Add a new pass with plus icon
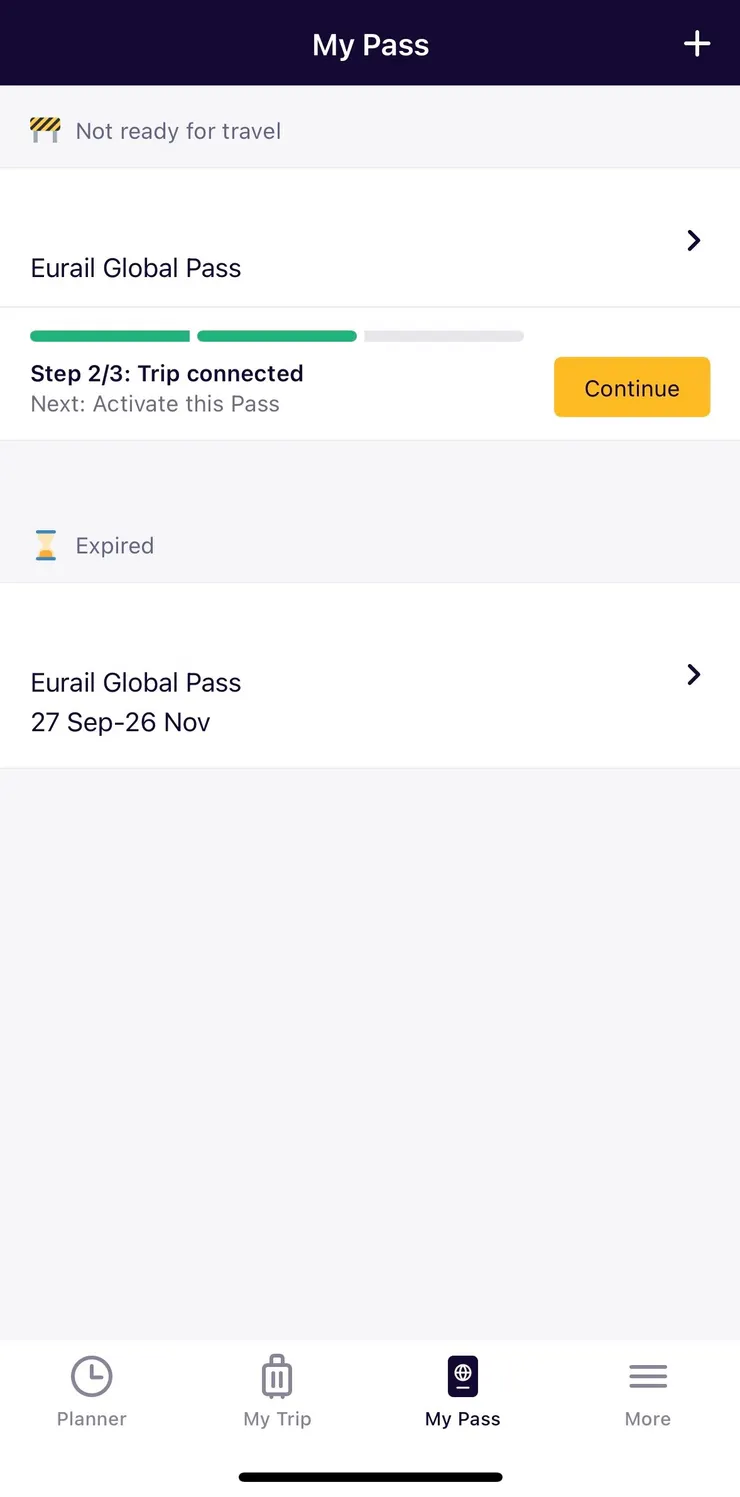Viewport: 740px width, 1497px height. 696,44
